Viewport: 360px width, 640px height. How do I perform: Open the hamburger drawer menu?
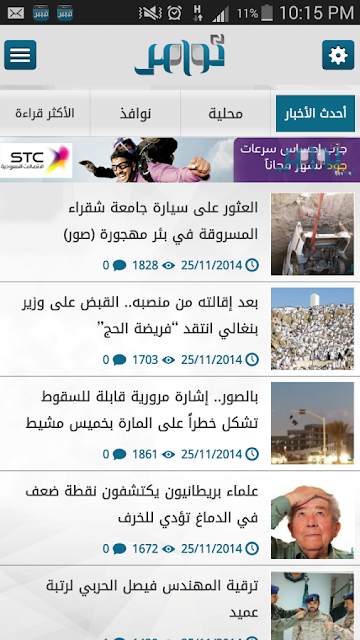(x=20, y=55)
